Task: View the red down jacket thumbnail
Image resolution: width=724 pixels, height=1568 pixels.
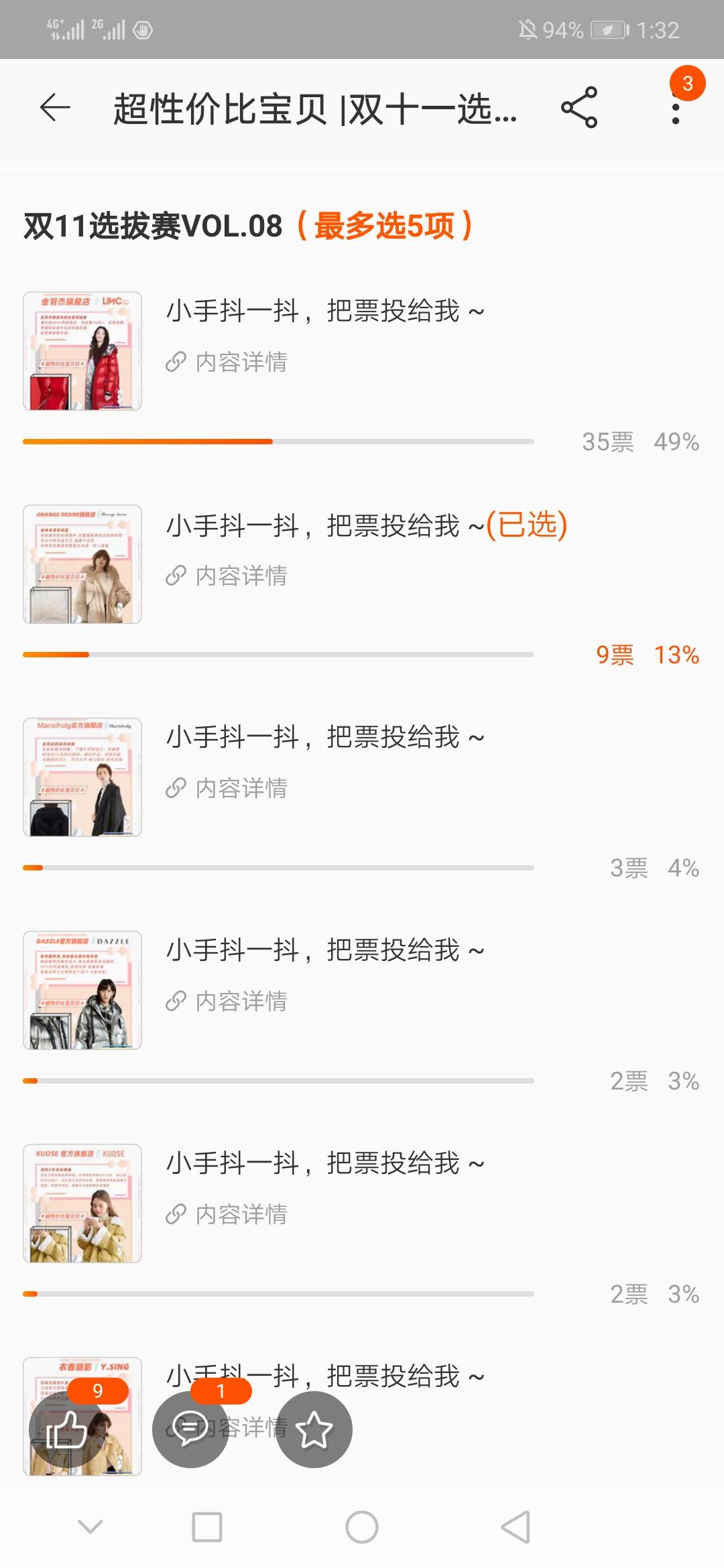Action: click(82, 351)
